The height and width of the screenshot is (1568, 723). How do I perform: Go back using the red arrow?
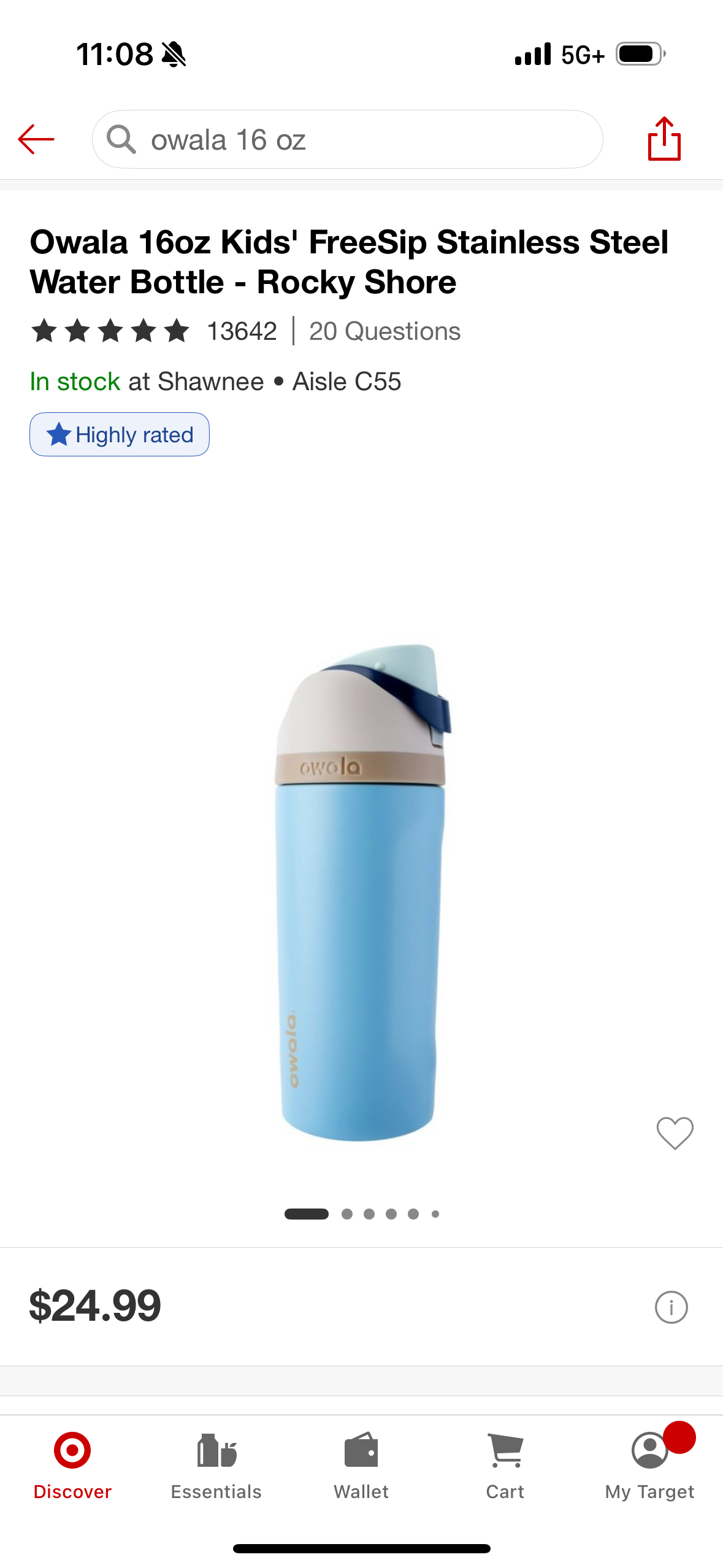tap(36, 139)
